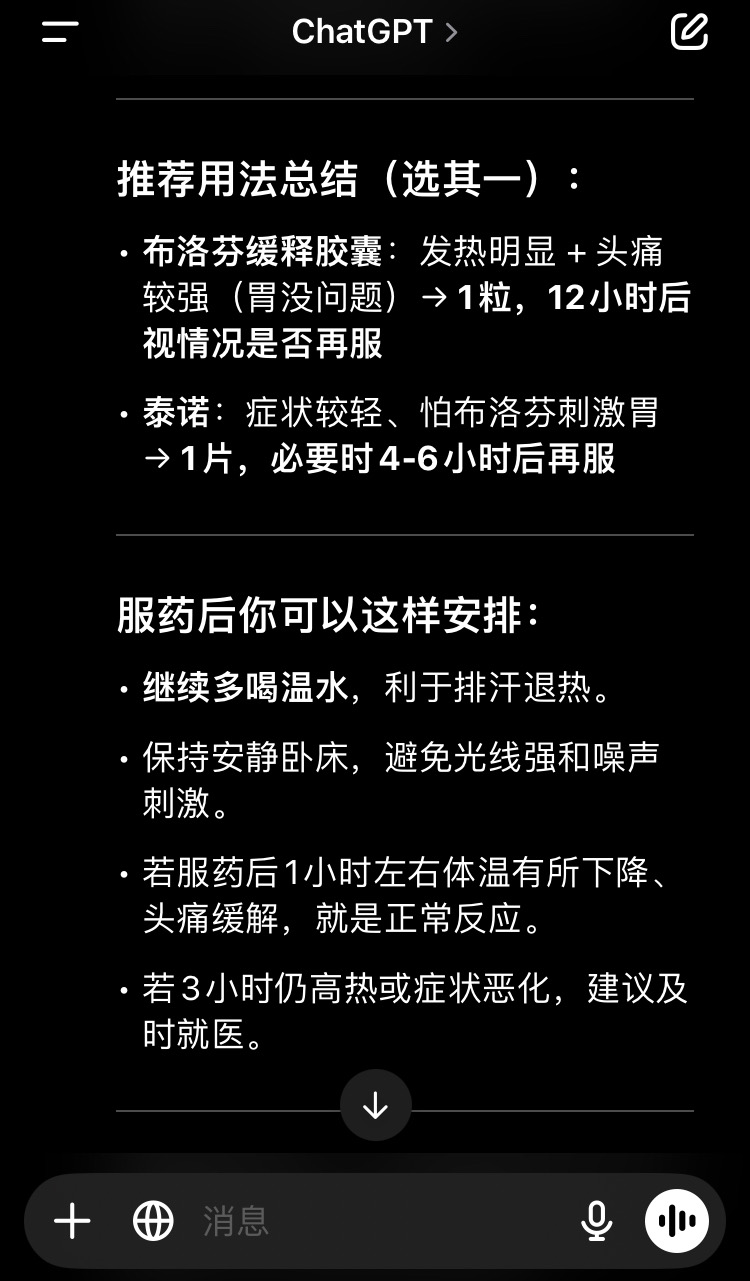Open the attachment plus menu
Viewport: 750px width, 1281px height.
[72, 1221]
